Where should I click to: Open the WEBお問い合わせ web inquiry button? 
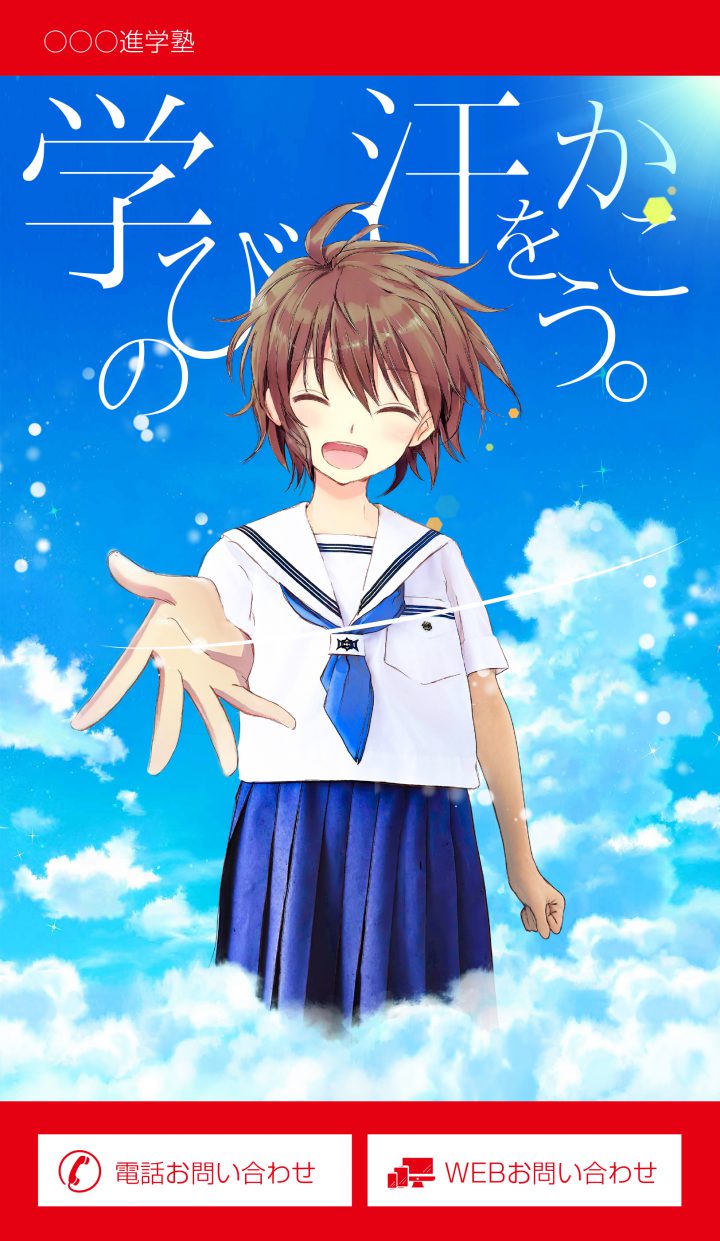click(x=524, y=1170)
